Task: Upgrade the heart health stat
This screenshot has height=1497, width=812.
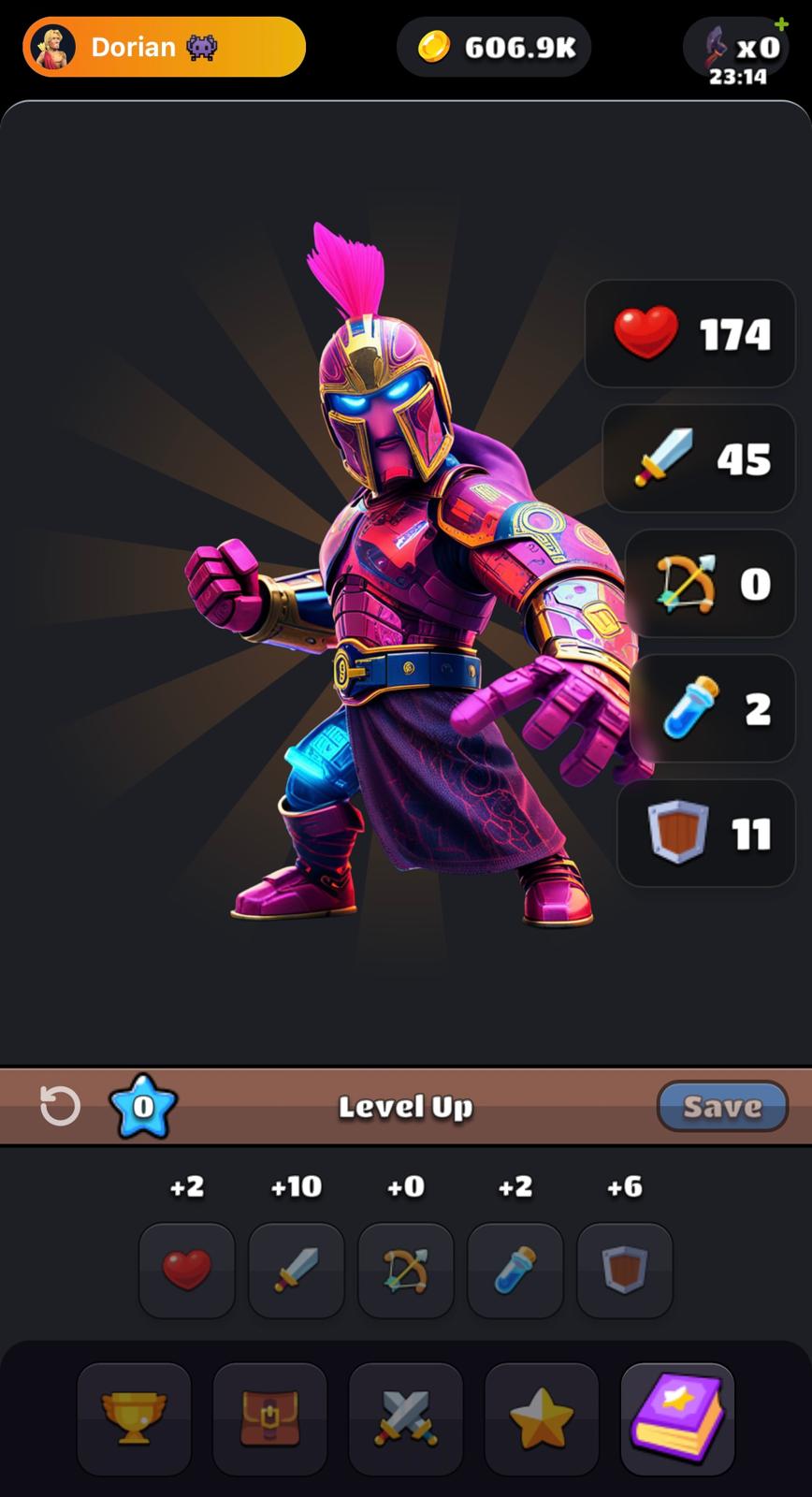Action: (187, 1270)
